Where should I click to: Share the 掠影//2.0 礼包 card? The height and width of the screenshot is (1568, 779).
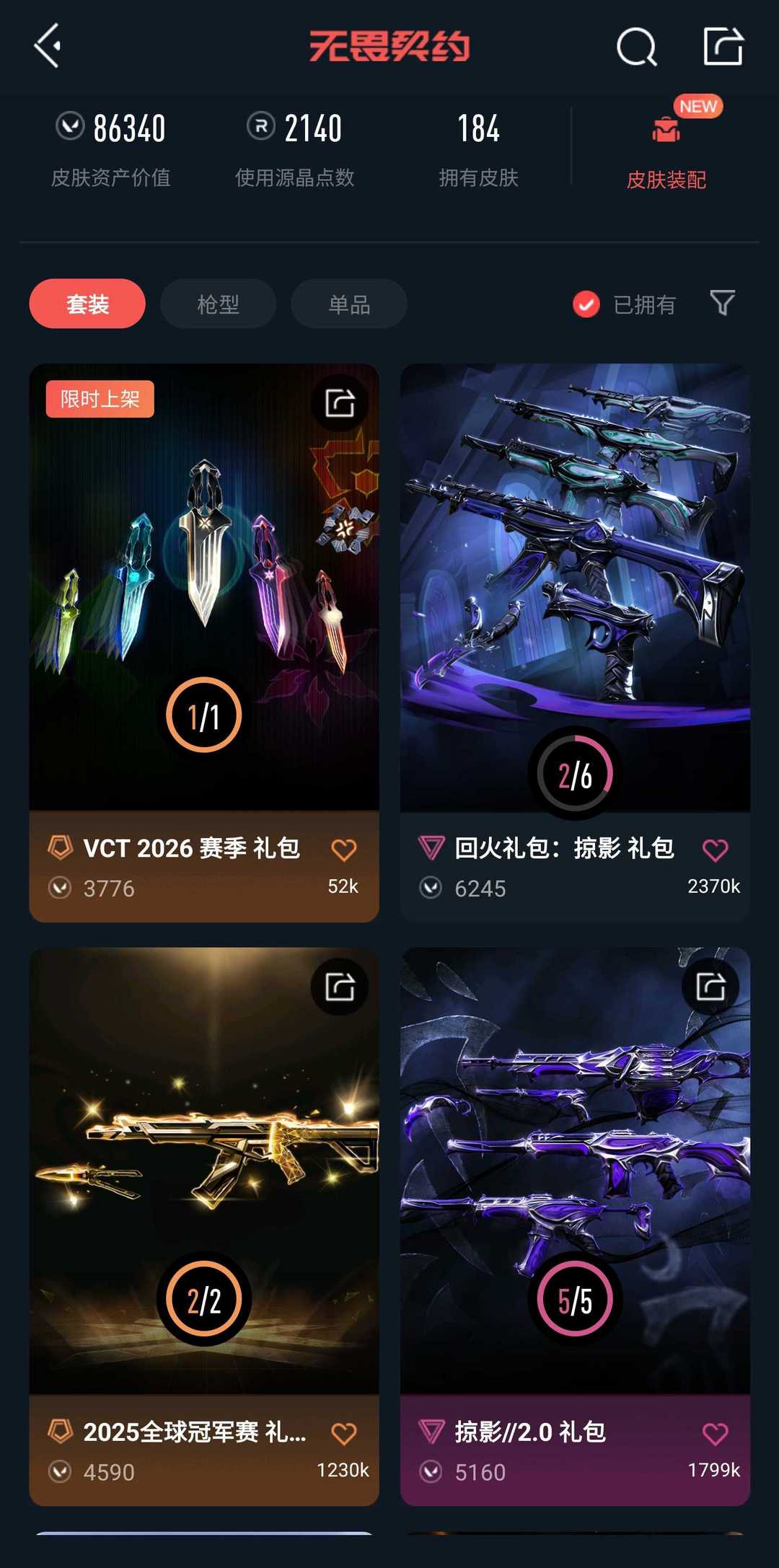point(710,987)
